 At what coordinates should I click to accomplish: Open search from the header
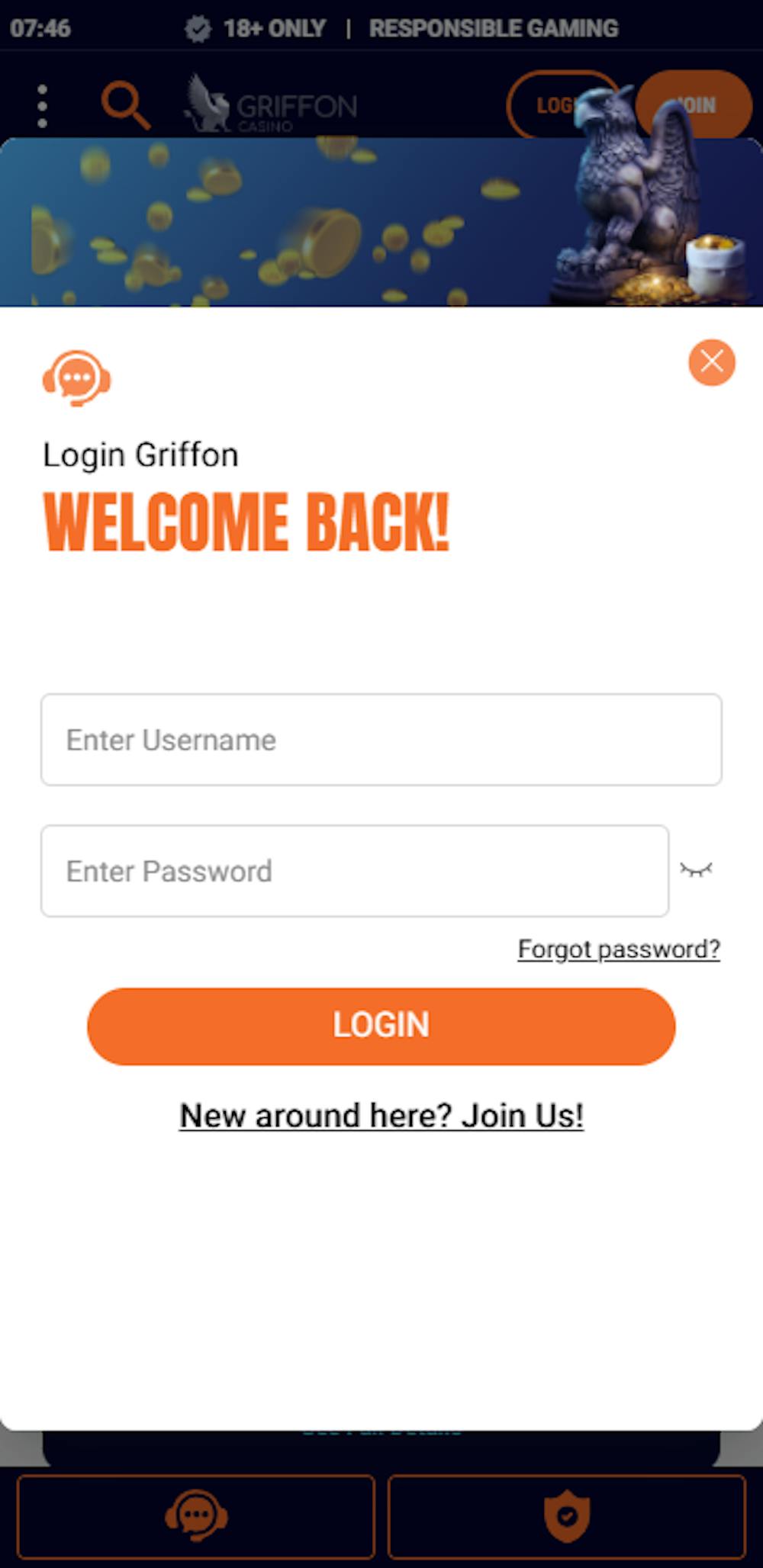click(x=125, y=104)
